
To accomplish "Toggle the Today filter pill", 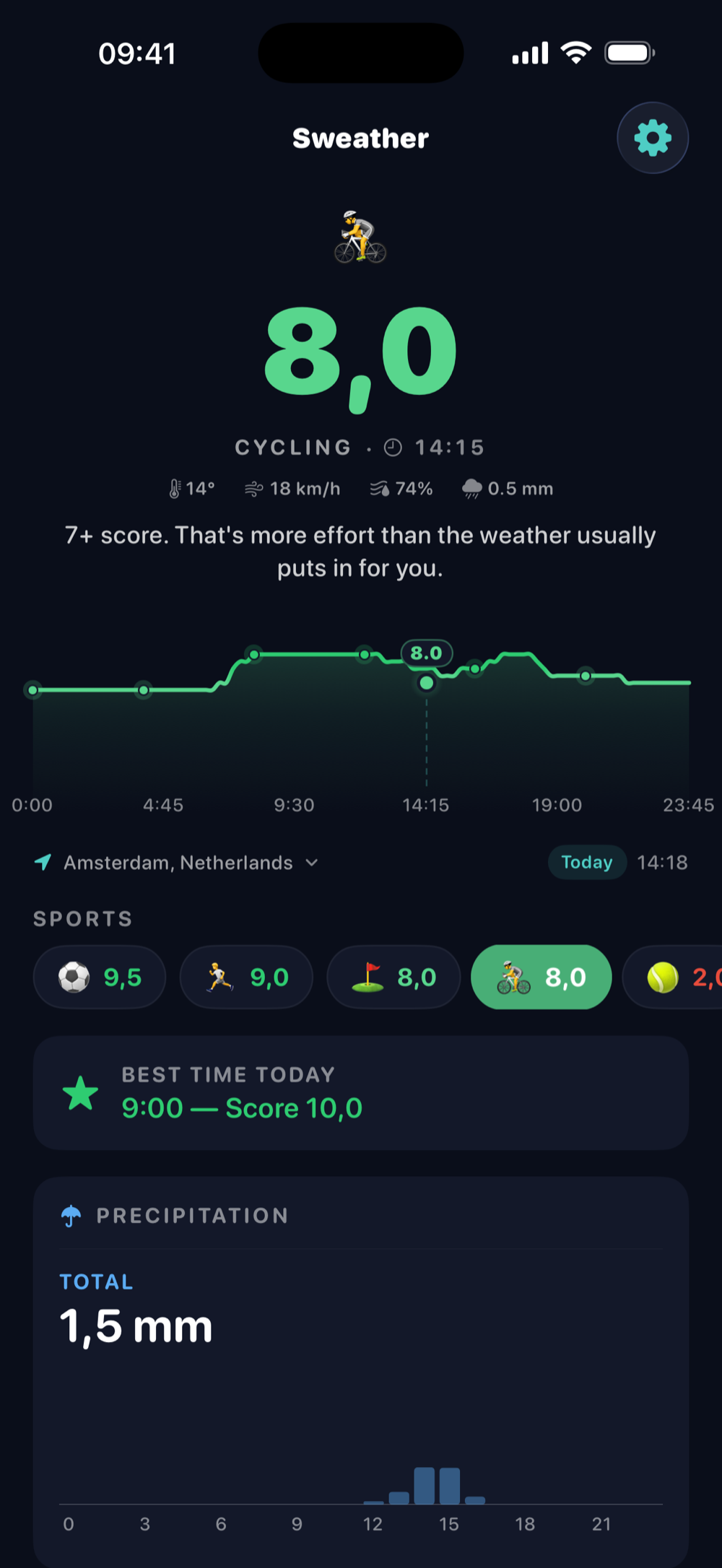I will click(x=586, y=862).
